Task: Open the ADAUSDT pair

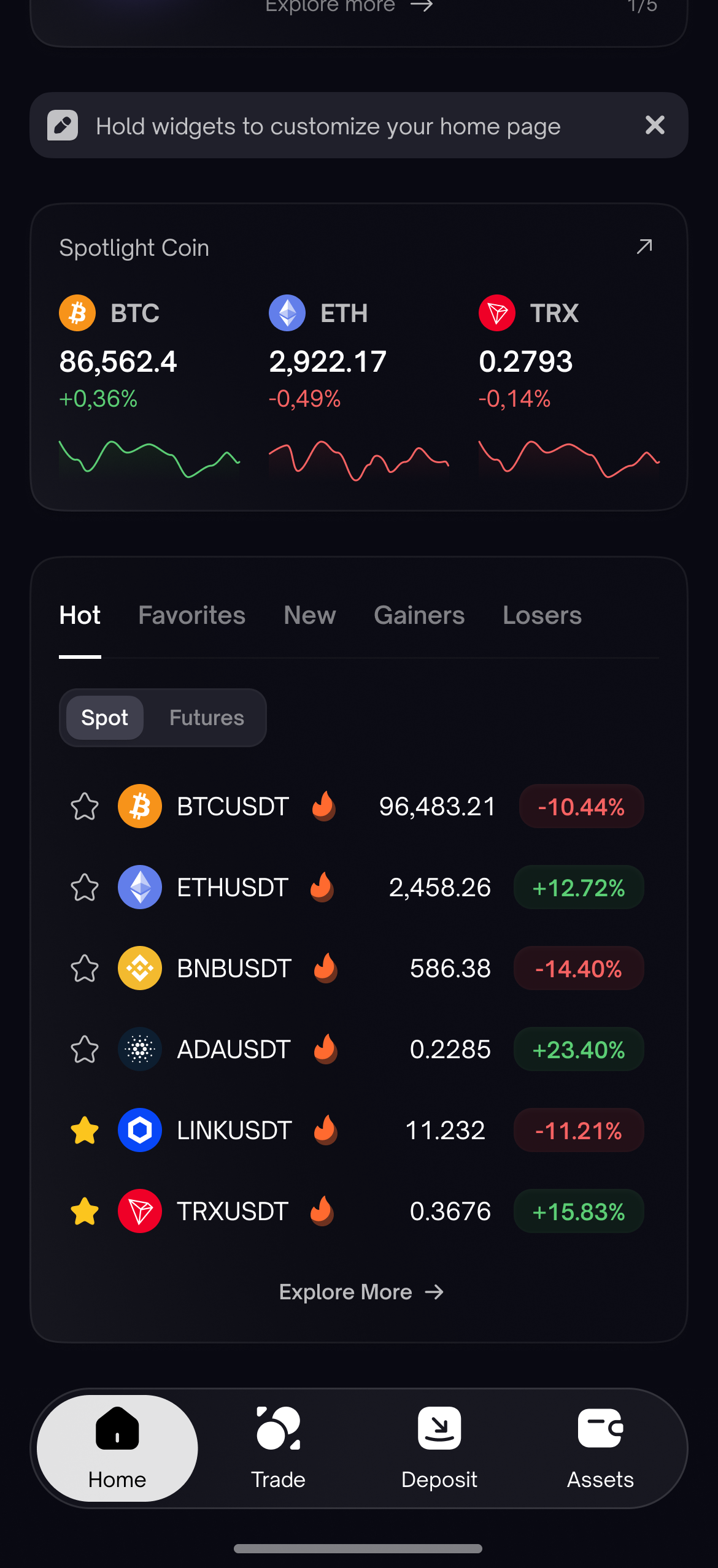Action: click(358, 1049)
